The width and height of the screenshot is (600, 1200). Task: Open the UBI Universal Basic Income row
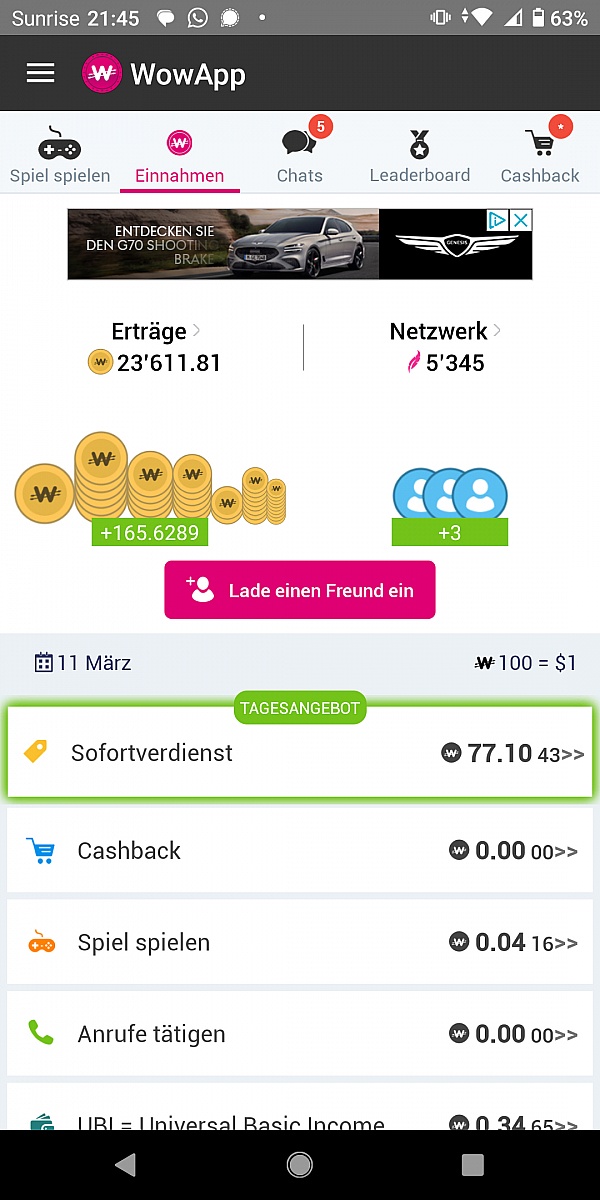(x=300, y=1116)
